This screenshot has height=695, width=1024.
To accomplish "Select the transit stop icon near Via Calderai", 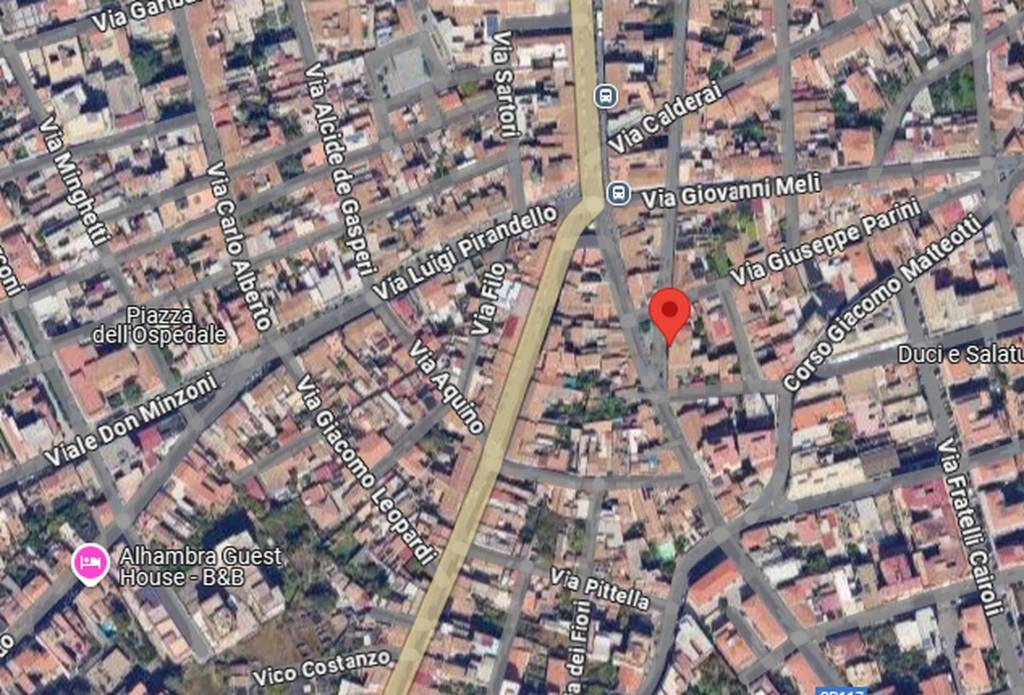I will [x=605, y=96].
